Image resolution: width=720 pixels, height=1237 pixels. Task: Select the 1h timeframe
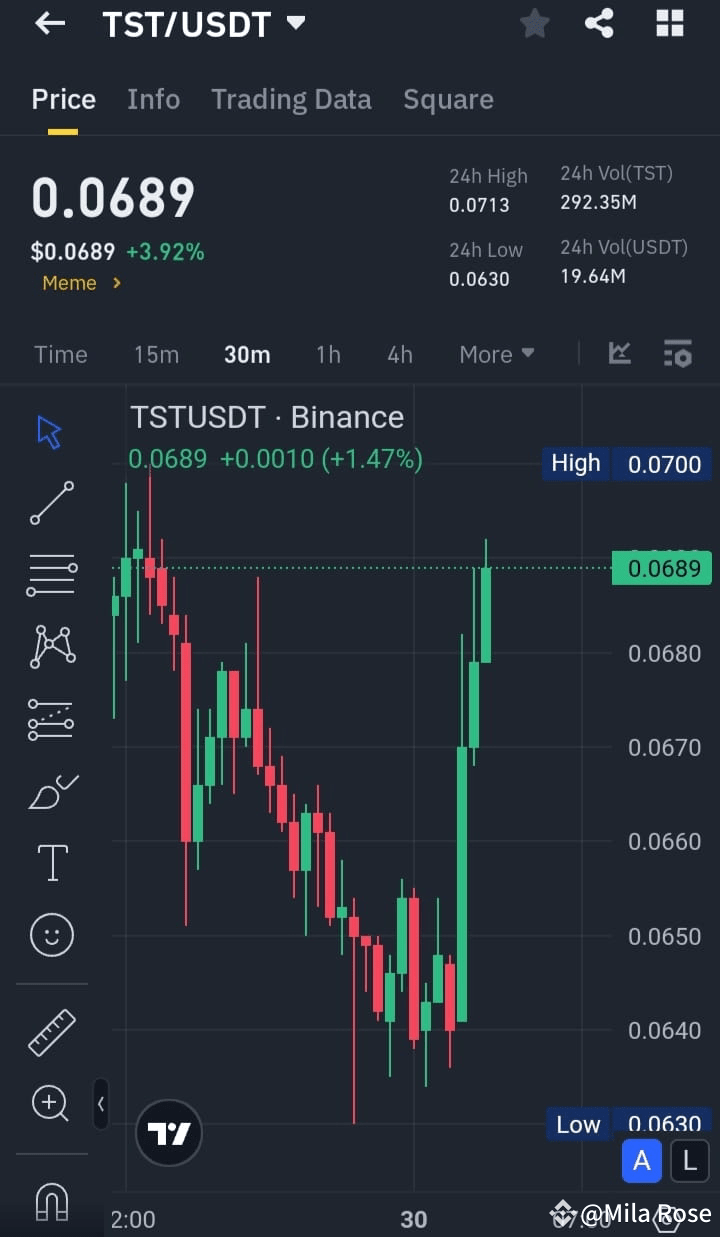coord(328,354)
